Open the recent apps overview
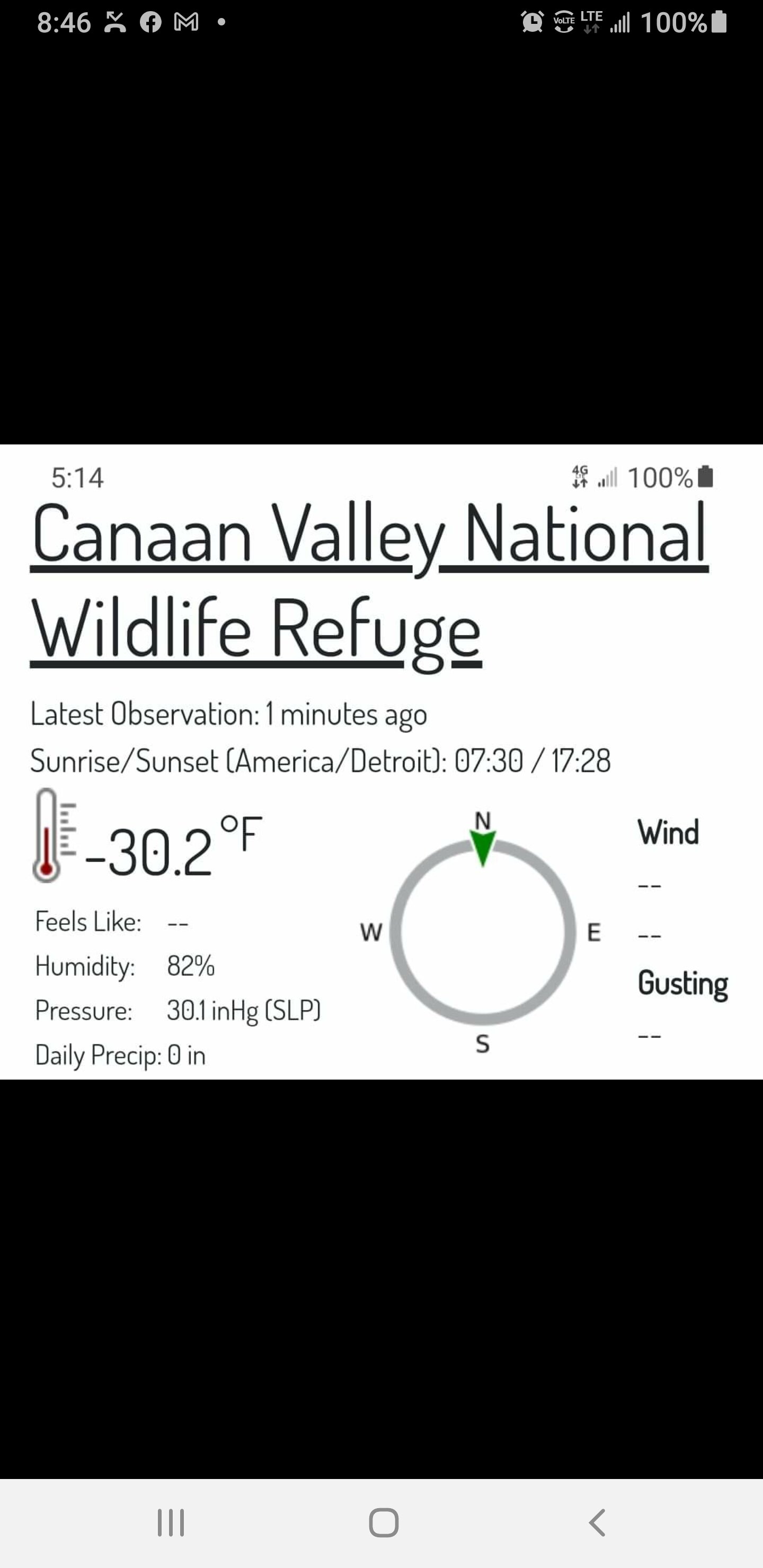Viewport: 763px width, 1568px height. [x=171, y=1523]
